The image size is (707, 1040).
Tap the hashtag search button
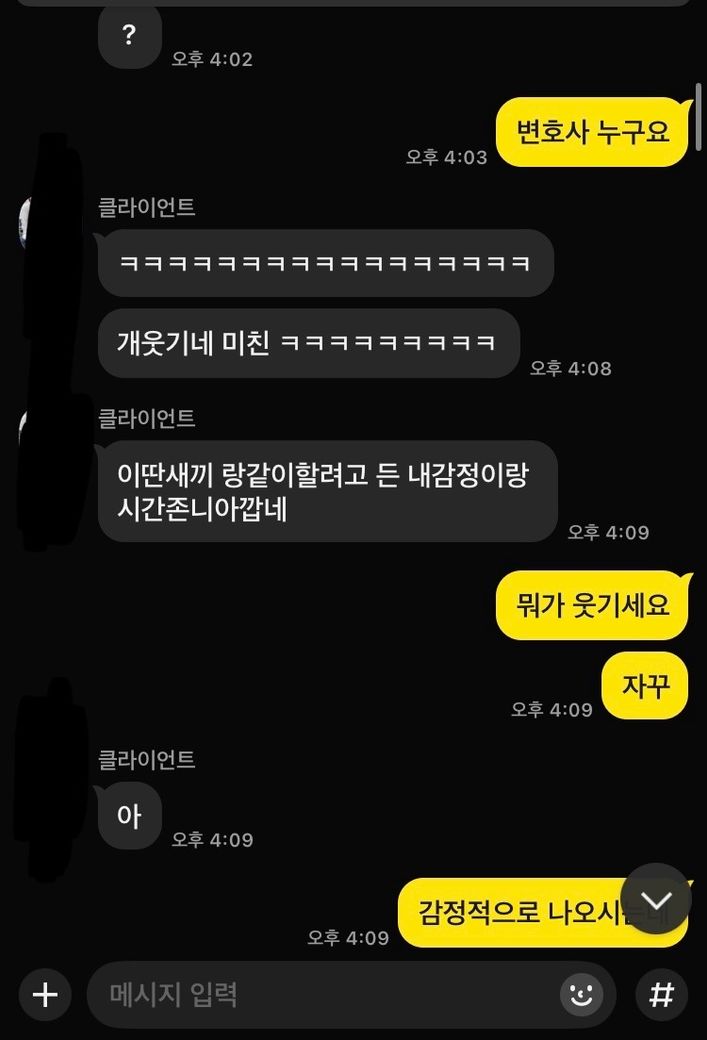click(661, 994)
